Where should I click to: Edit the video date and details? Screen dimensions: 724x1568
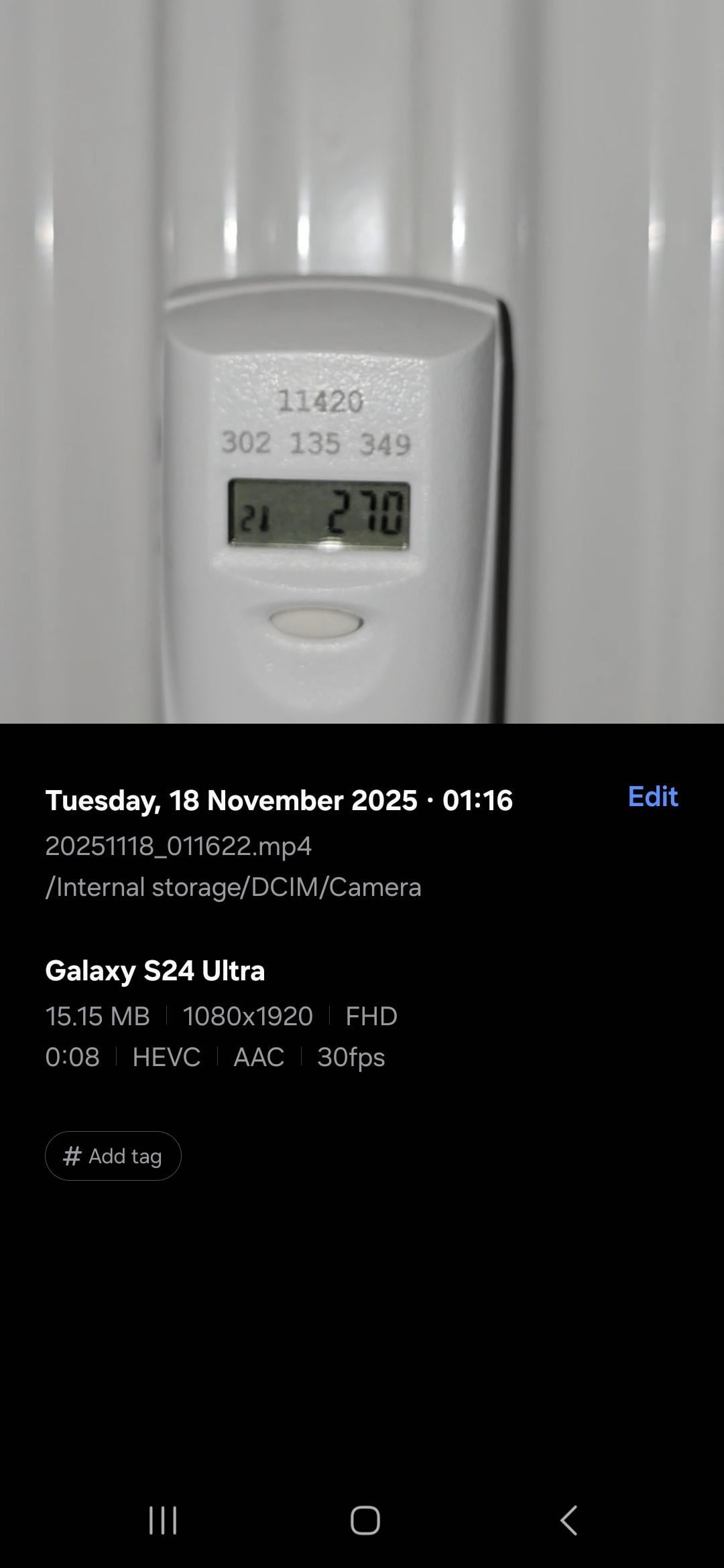pos(652,797)
